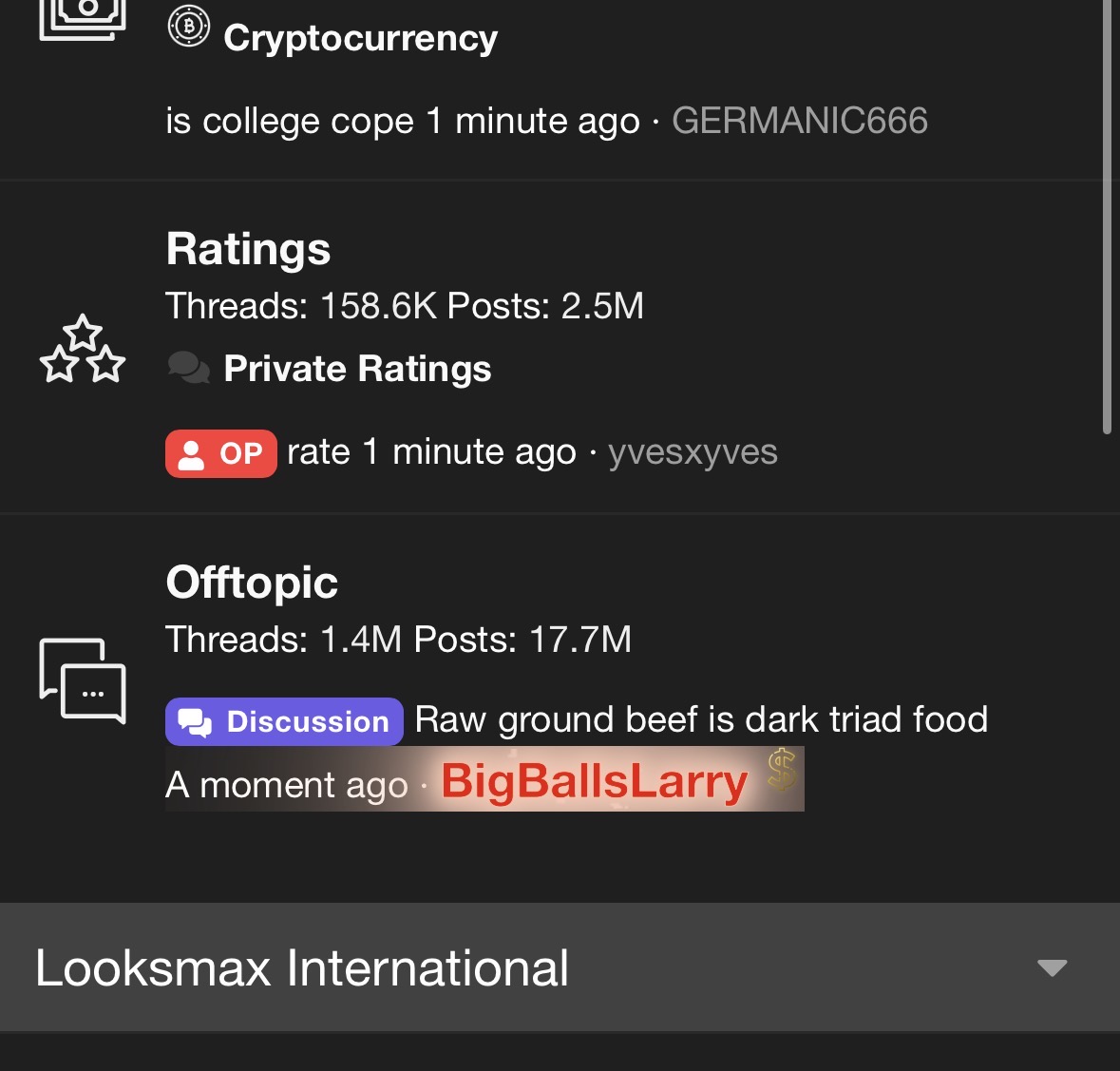View BigBallsLarry's profile
Image resolution: width=1120 pixels, height=1071 pixels.
click(595, 782)
